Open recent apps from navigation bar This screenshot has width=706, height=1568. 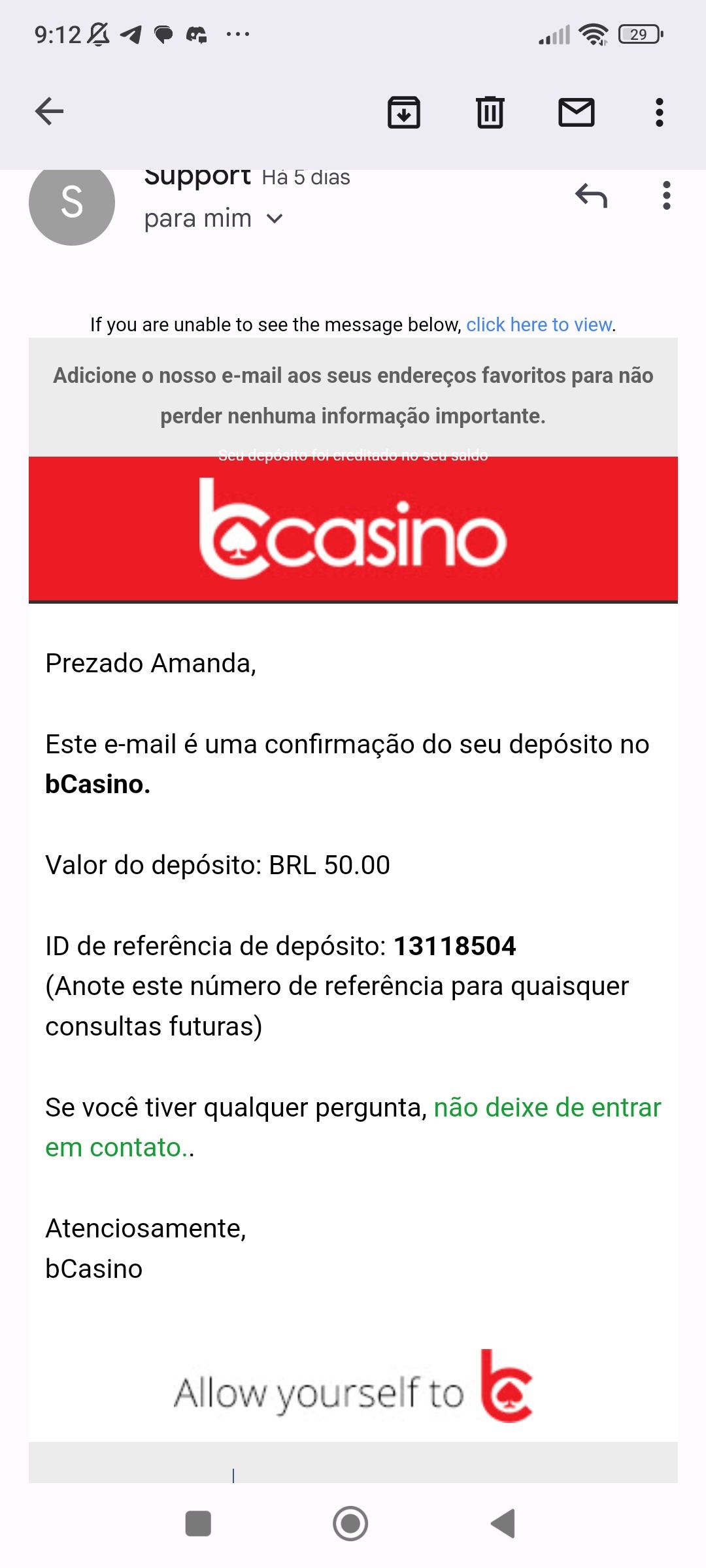click(x=198, y=1524)
